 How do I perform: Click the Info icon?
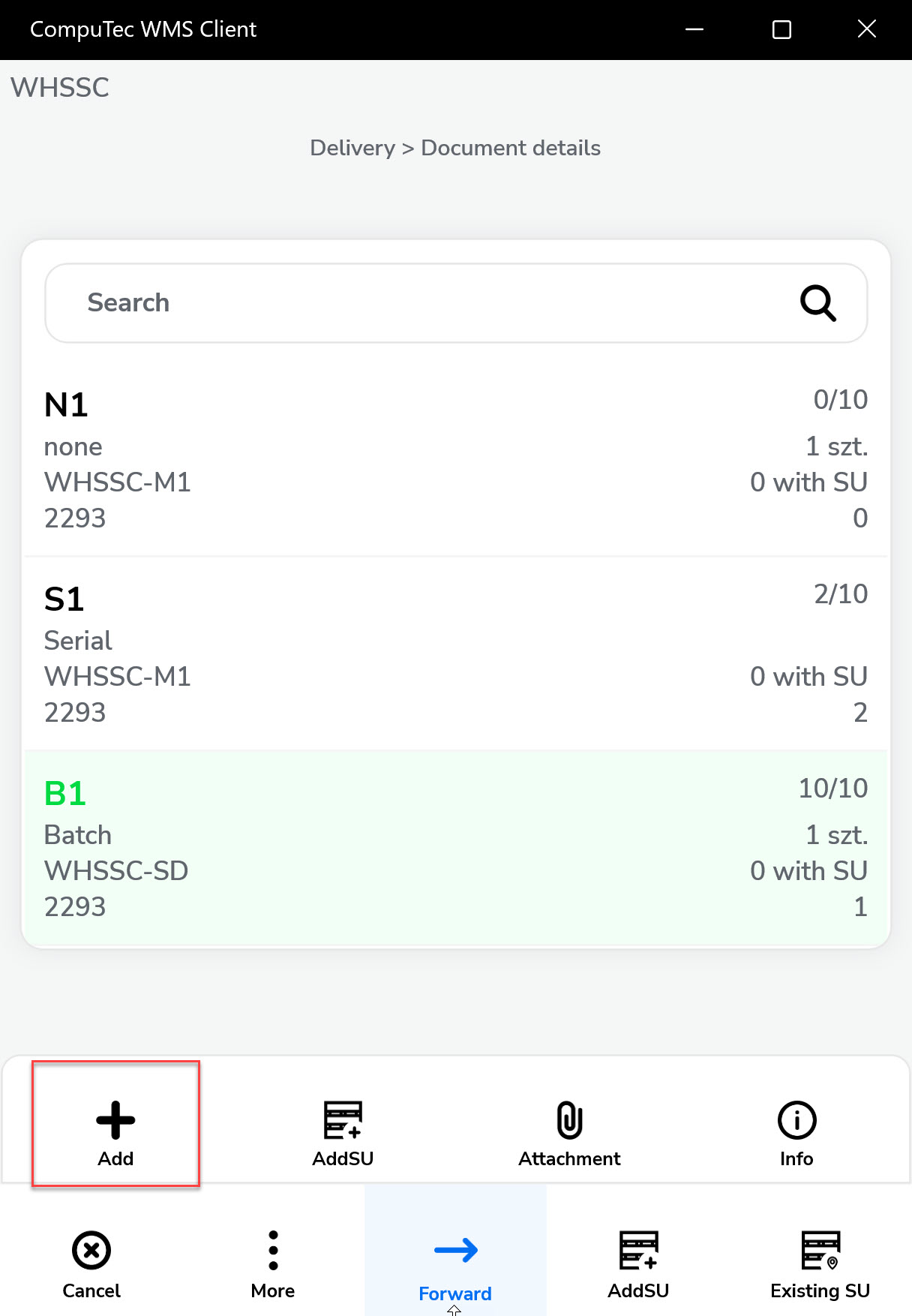coord(796,1121)
